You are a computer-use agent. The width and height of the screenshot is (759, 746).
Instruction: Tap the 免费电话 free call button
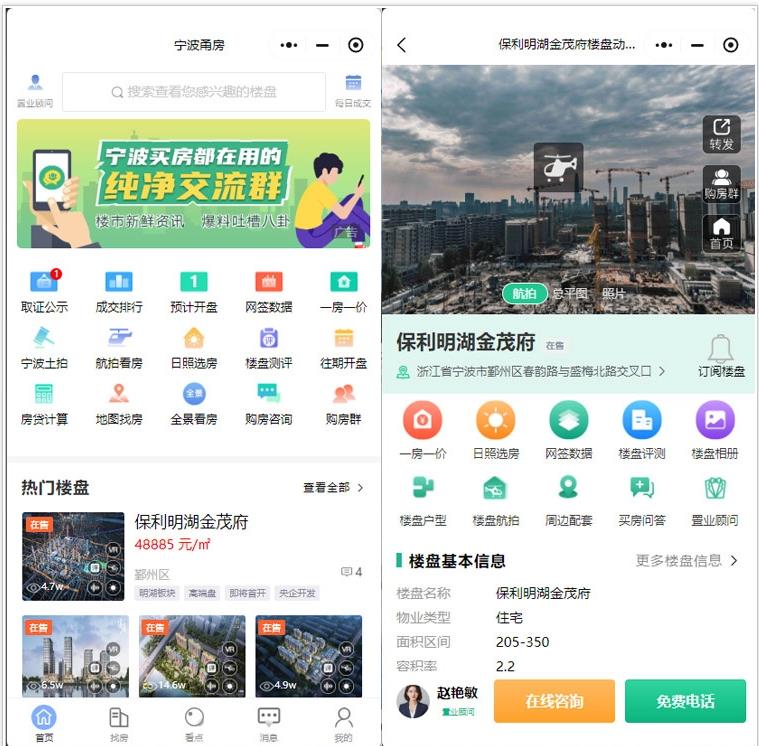click(685, 701)
